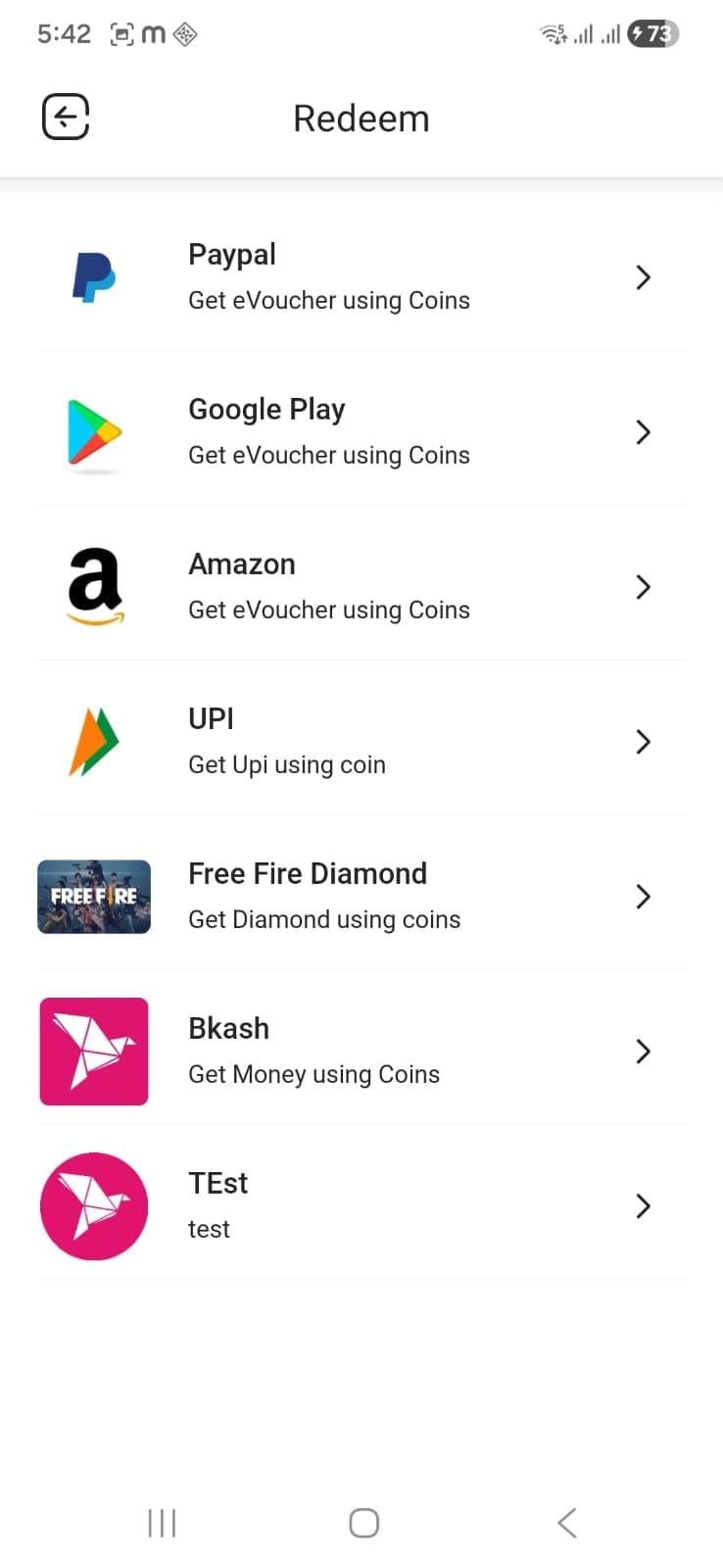Select the circular TEst icon

(x=93, y=1205)
